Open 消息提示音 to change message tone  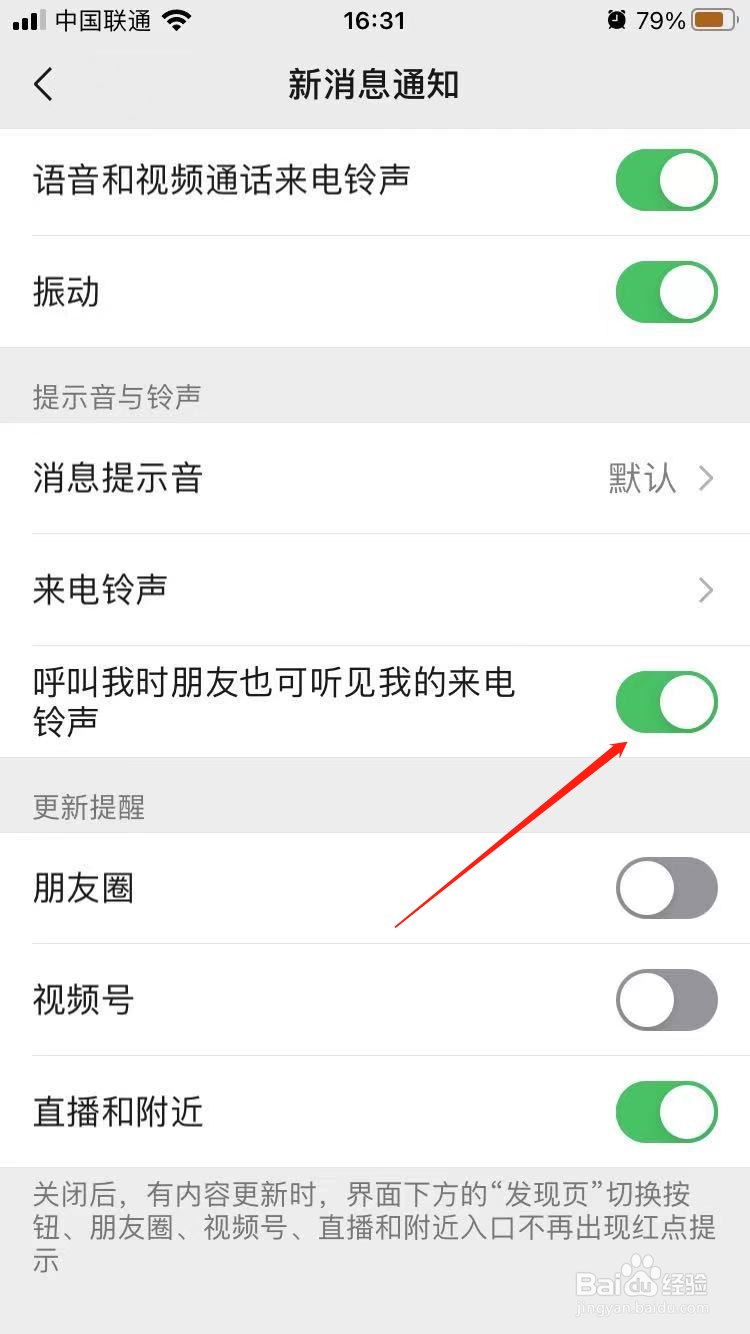coord(375,479)
